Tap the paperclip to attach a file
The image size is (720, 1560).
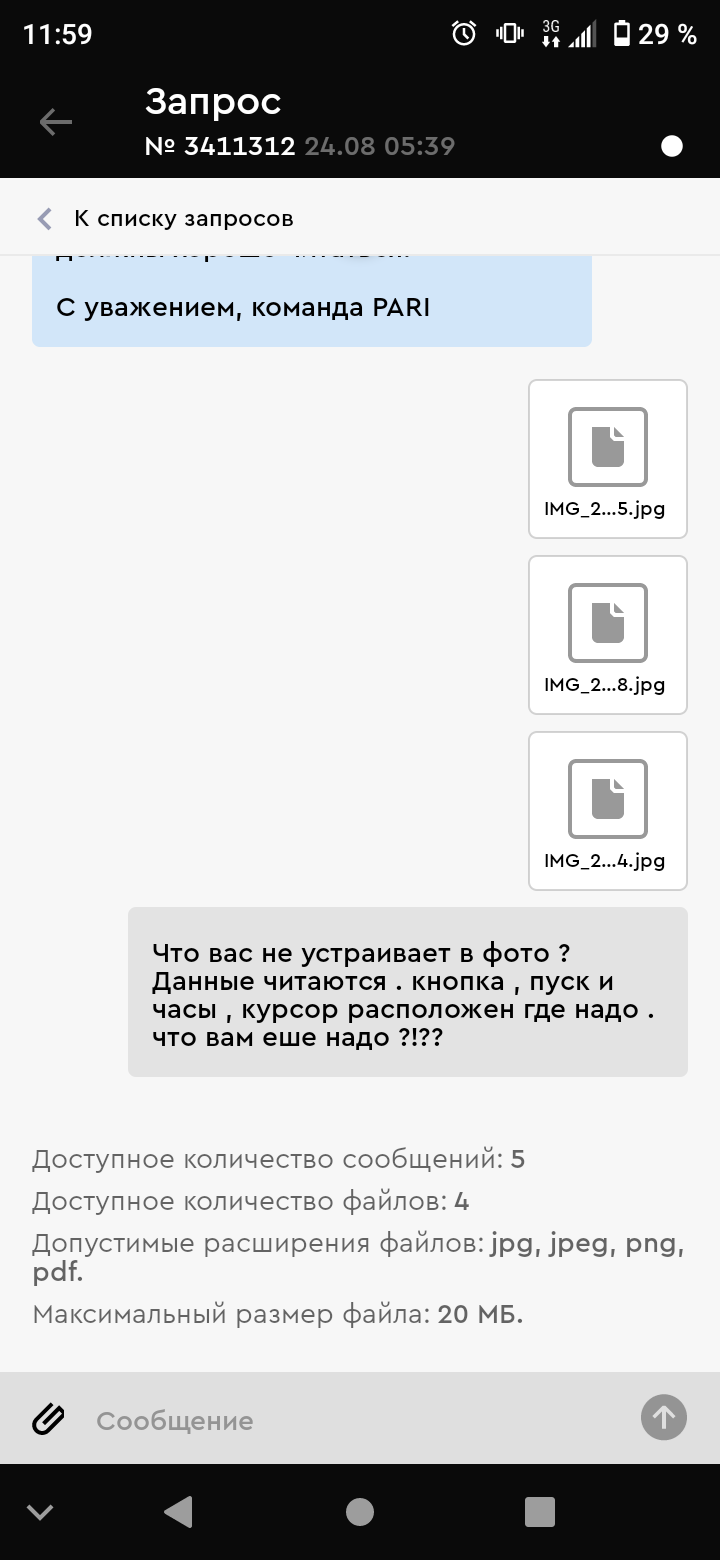coord(48,1418)
